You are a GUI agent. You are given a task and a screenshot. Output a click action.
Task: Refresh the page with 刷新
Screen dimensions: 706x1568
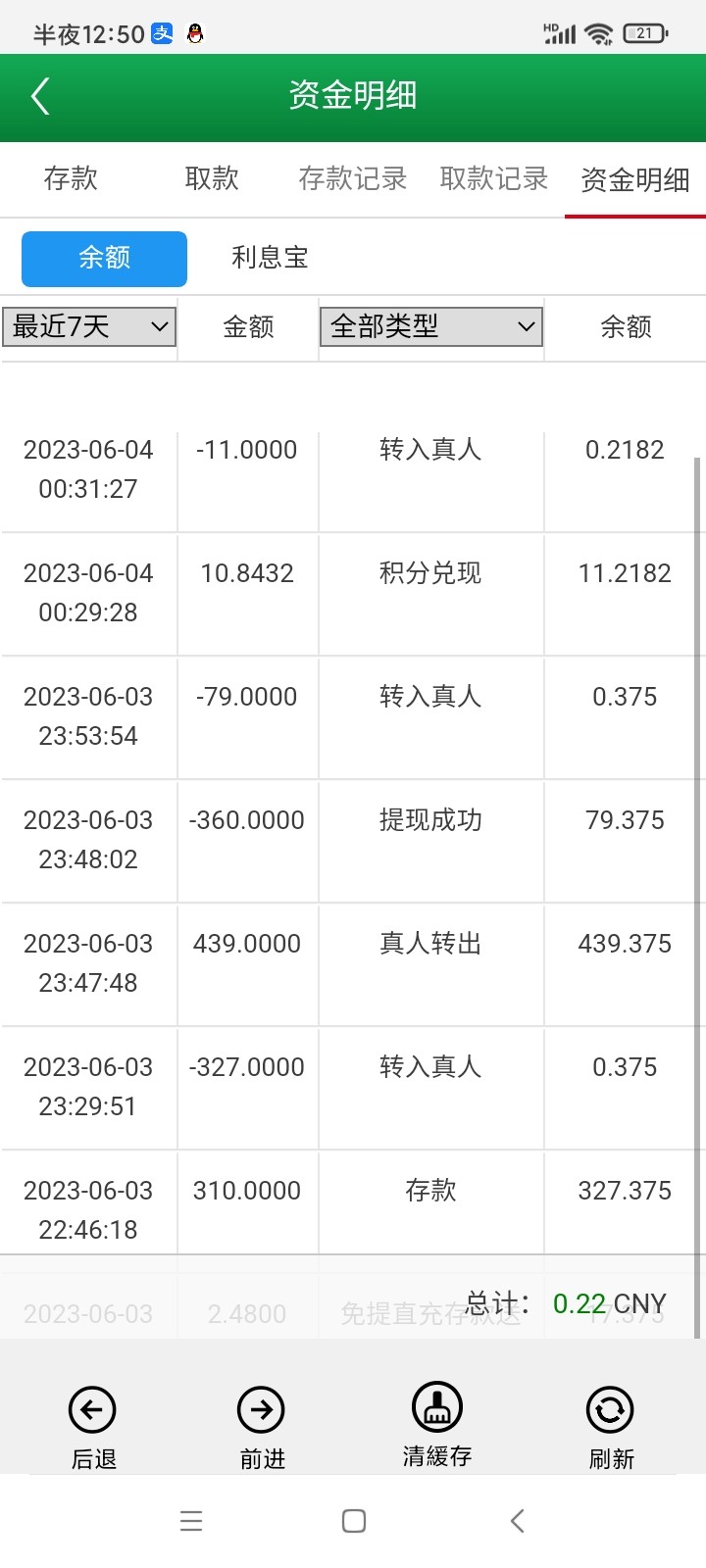611,1428
